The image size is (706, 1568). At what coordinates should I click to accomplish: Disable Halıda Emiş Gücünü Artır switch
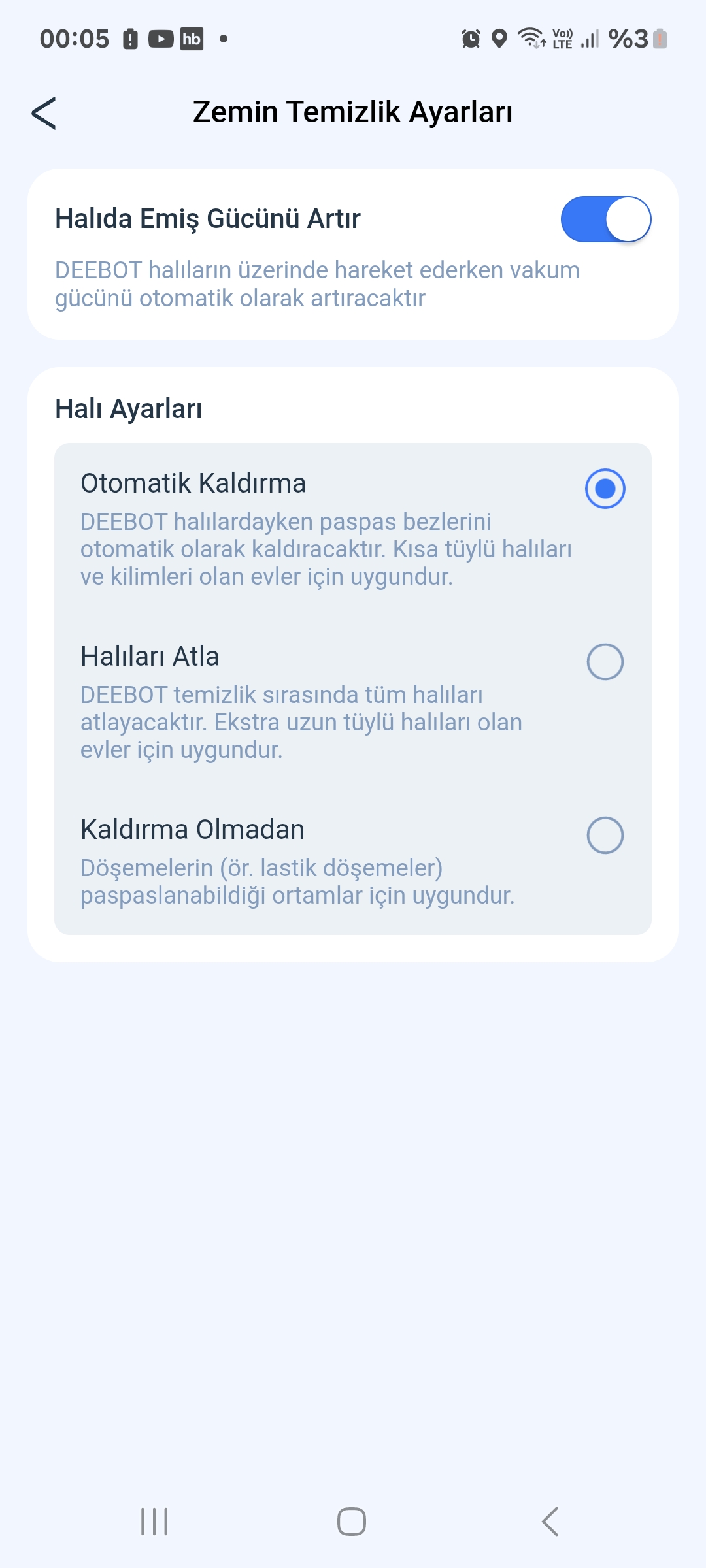pos(605,220)
